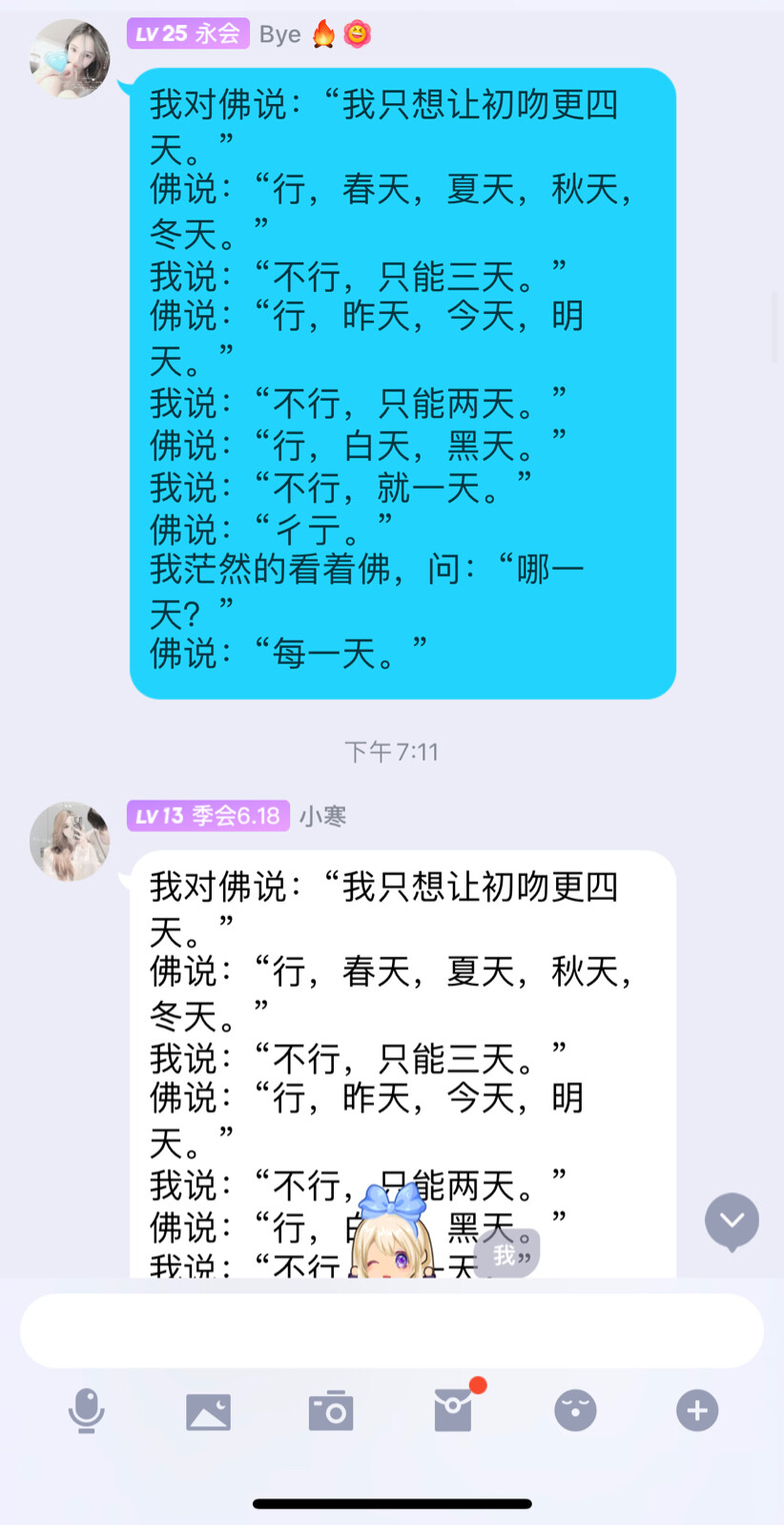View 小寒's profile avatar
This screenshot has width=784, height=1525.
coord(70,841)
